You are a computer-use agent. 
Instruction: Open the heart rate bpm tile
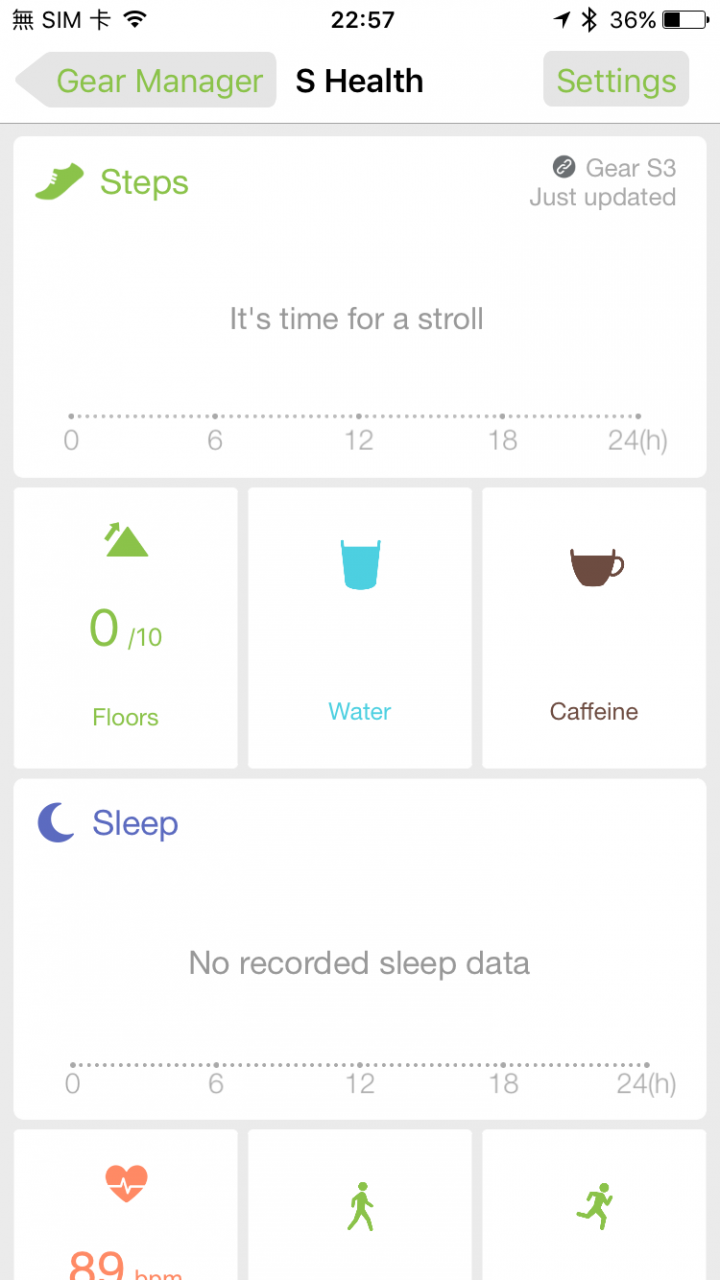[x=126, y=1207]
